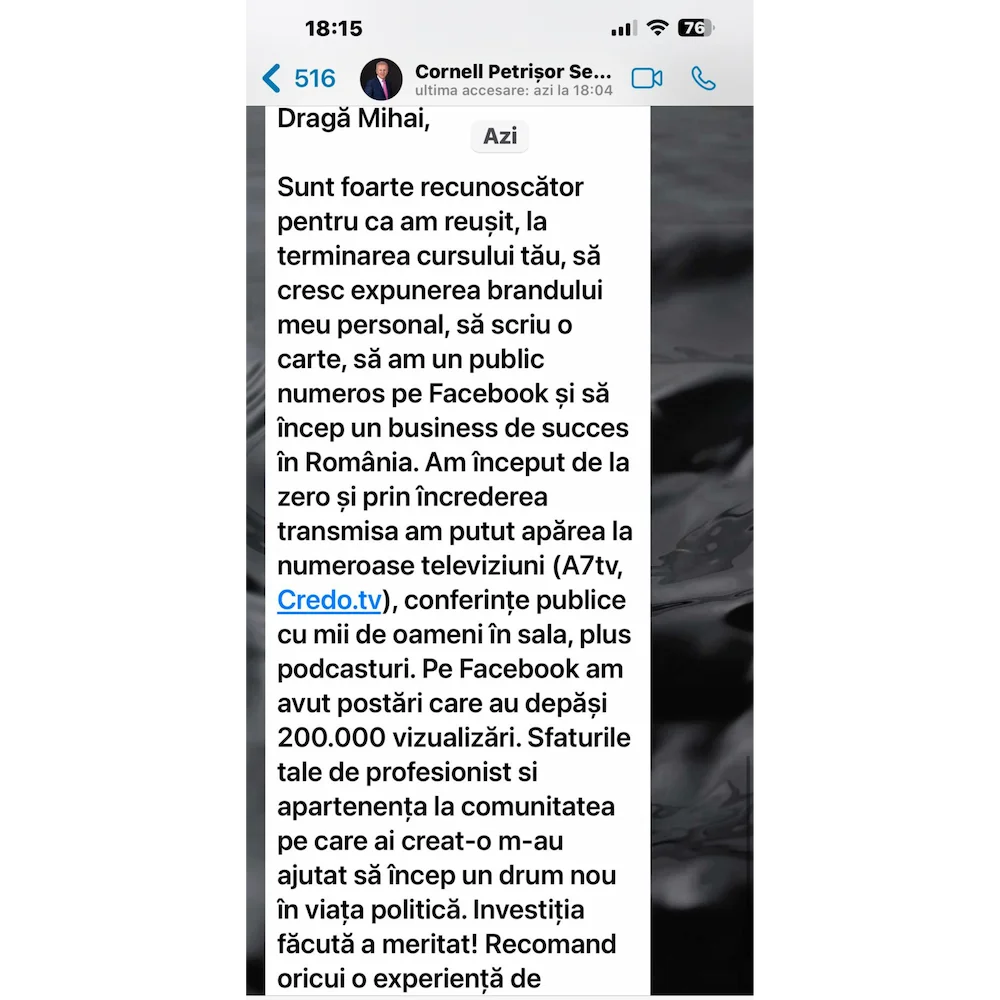Open the Credo.tv link

tap(330, 600)
